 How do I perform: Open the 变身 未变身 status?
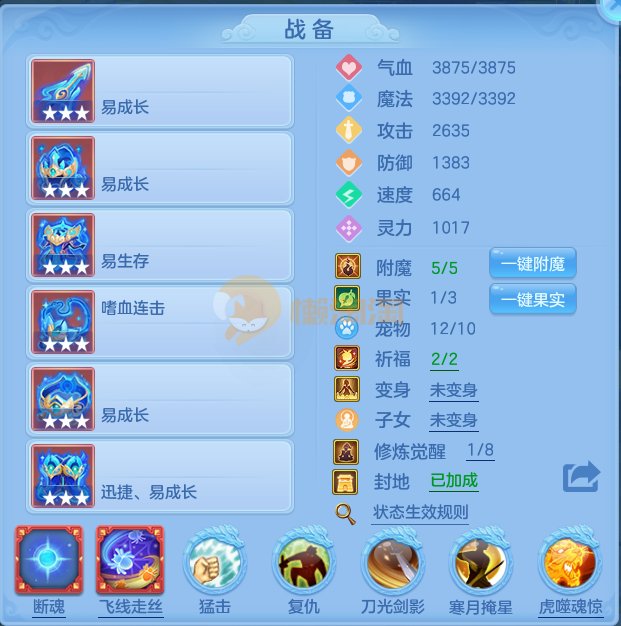click(x=453, y=390)
